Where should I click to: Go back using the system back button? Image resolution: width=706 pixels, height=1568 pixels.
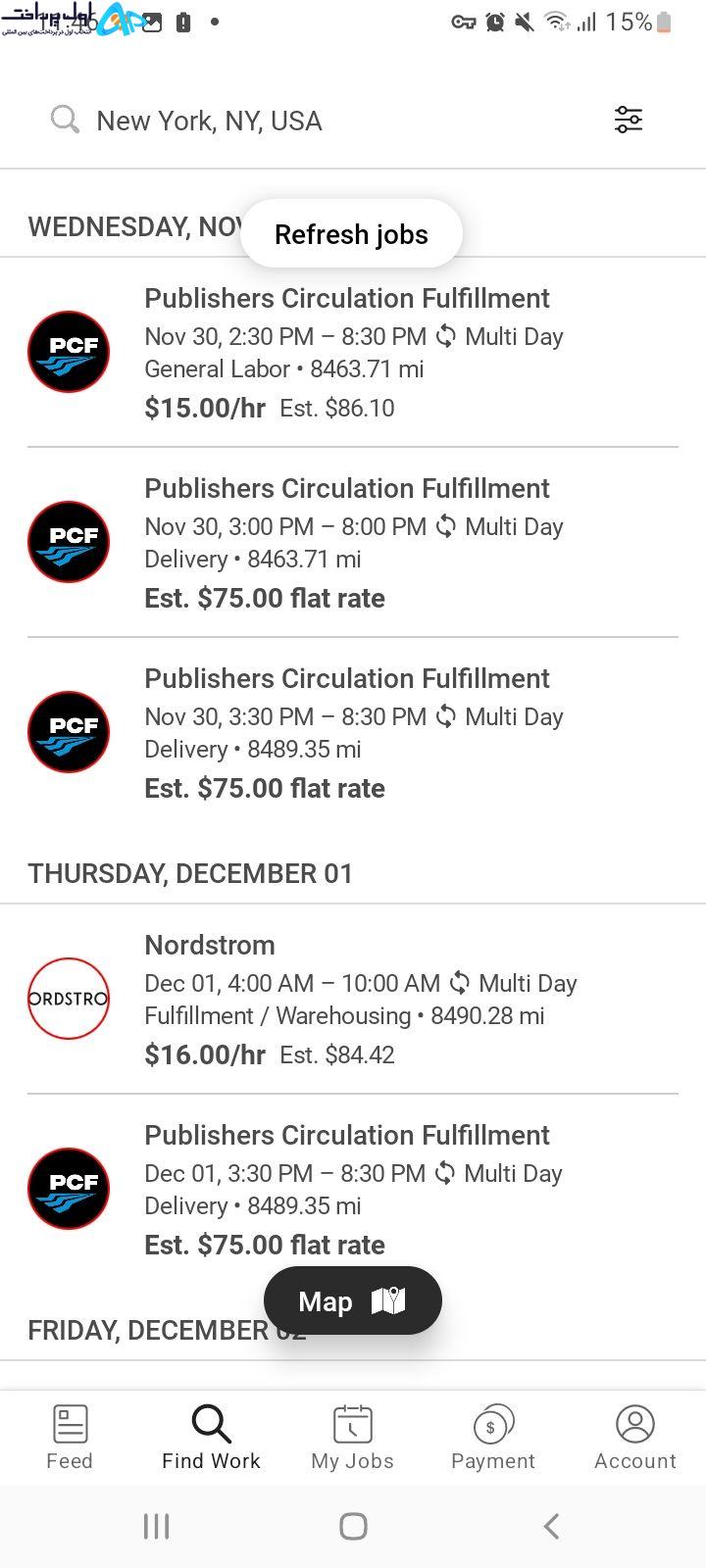pos(551,1526)
